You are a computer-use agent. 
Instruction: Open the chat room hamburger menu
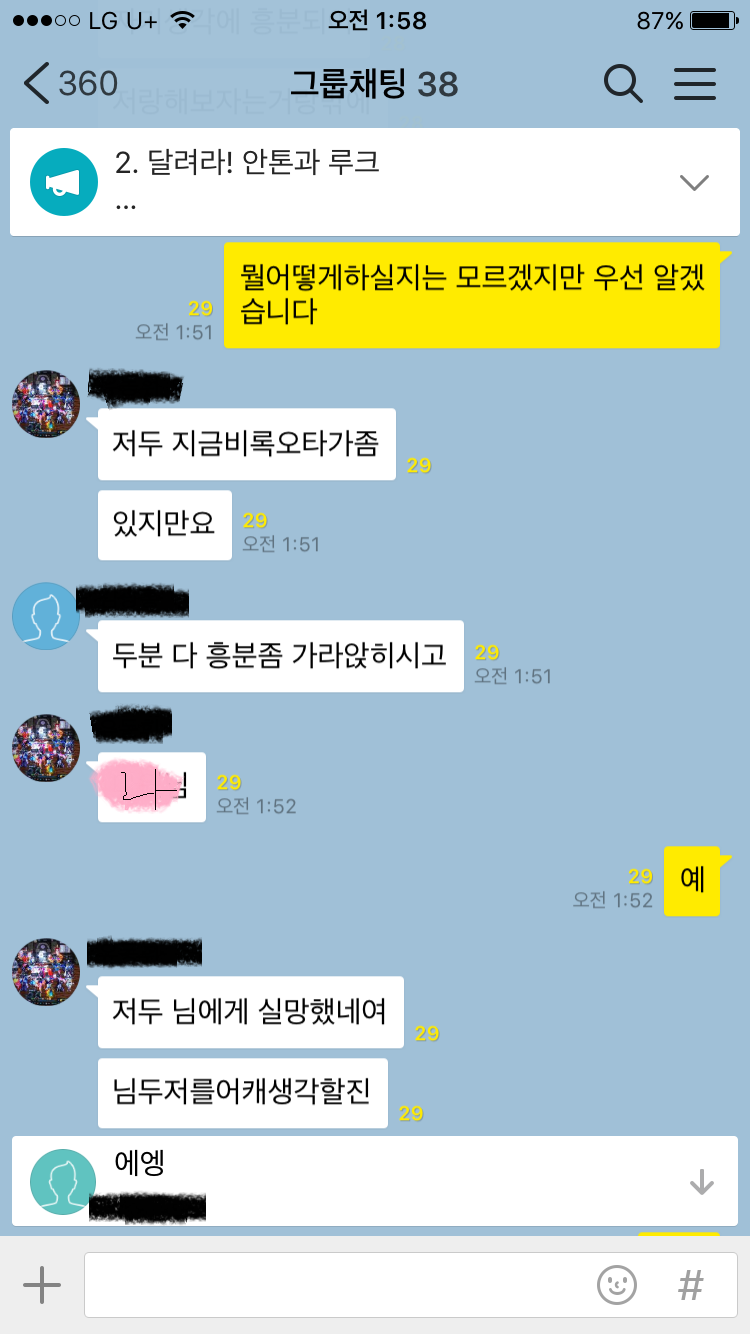click(x=695, y=84)
